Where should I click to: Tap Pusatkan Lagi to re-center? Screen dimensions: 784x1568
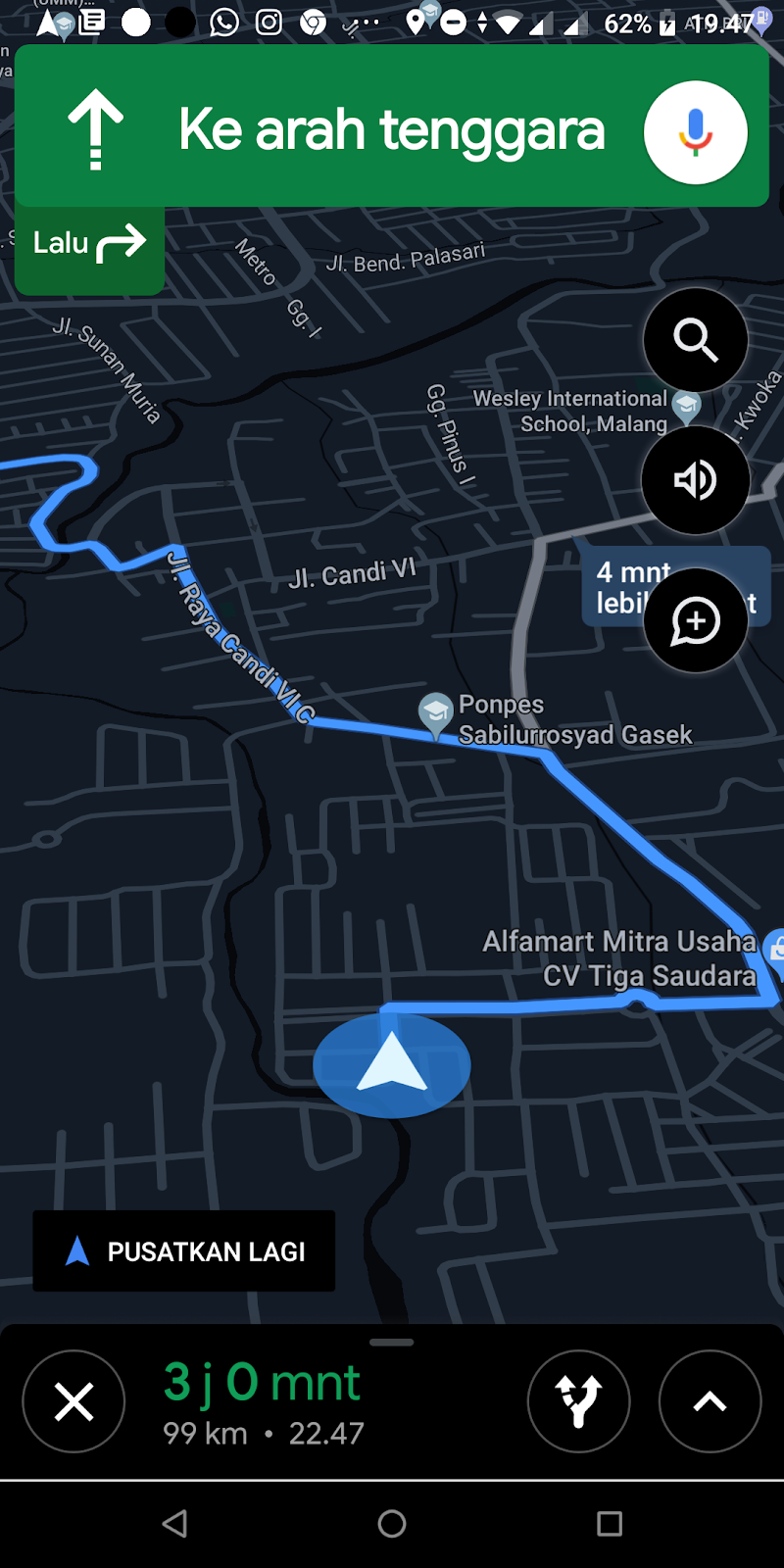(184, 1251)
